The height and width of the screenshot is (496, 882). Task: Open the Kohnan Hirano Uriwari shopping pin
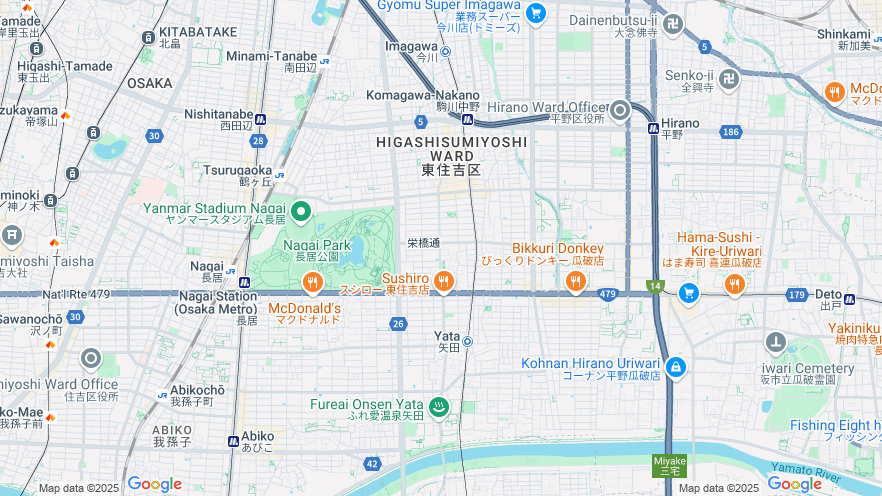coord(675,368)
